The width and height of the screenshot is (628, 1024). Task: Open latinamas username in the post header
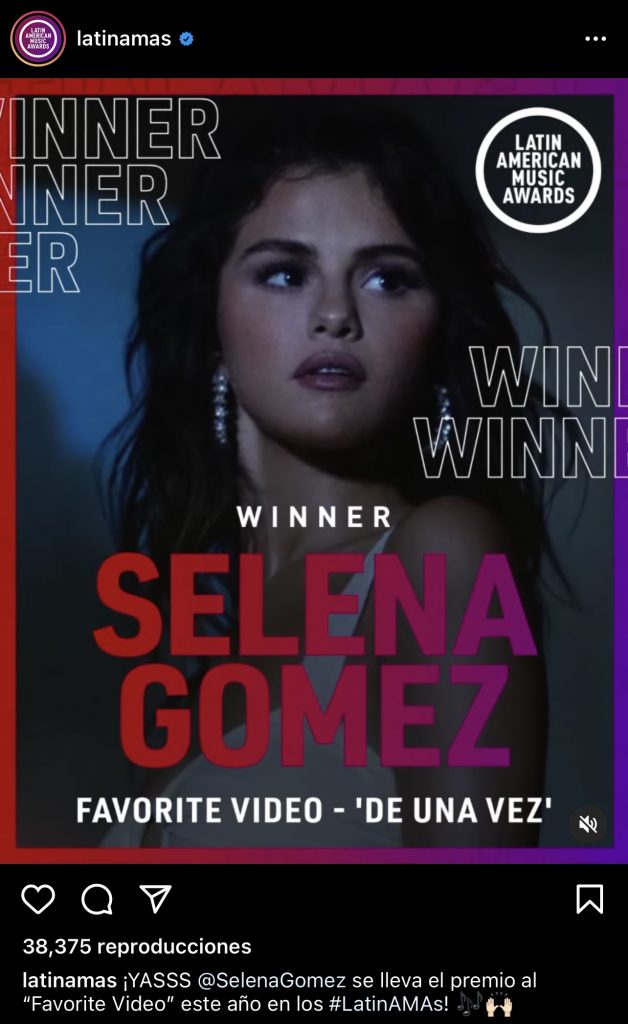pyautogui.click(x=123, y=39)
